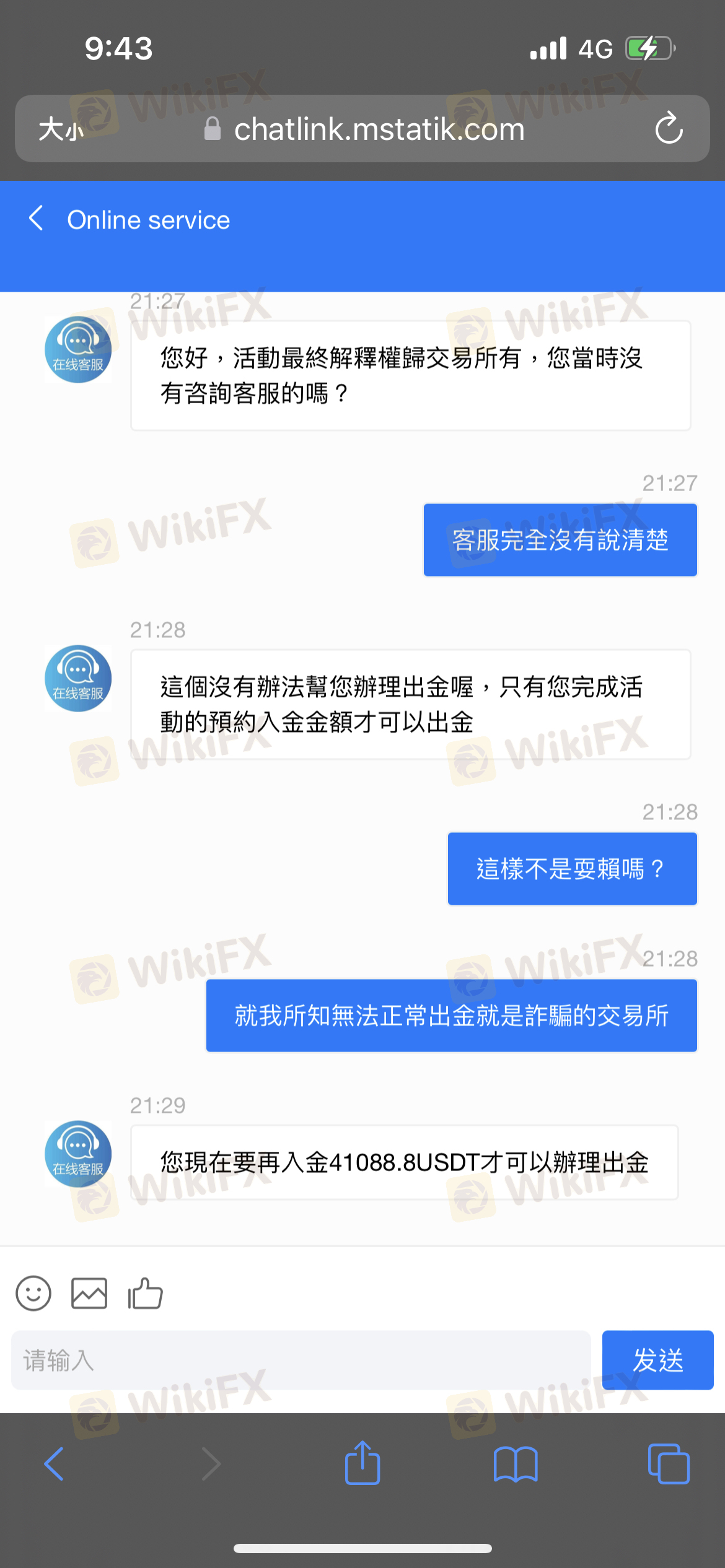Show all open Safari tabs
Image resolution: width=725 pixels, height=1568 pixels.
click(x=668, y=1464)
